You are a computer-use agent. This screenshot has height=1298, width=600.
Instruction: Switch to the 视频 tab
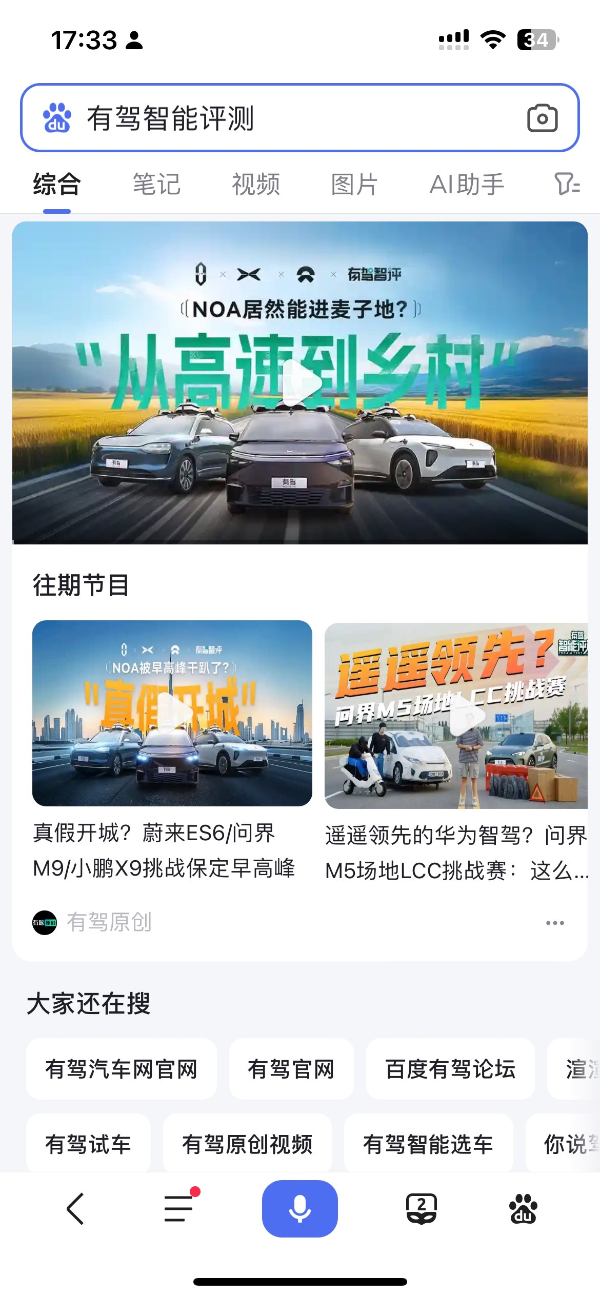click(255, 184)
